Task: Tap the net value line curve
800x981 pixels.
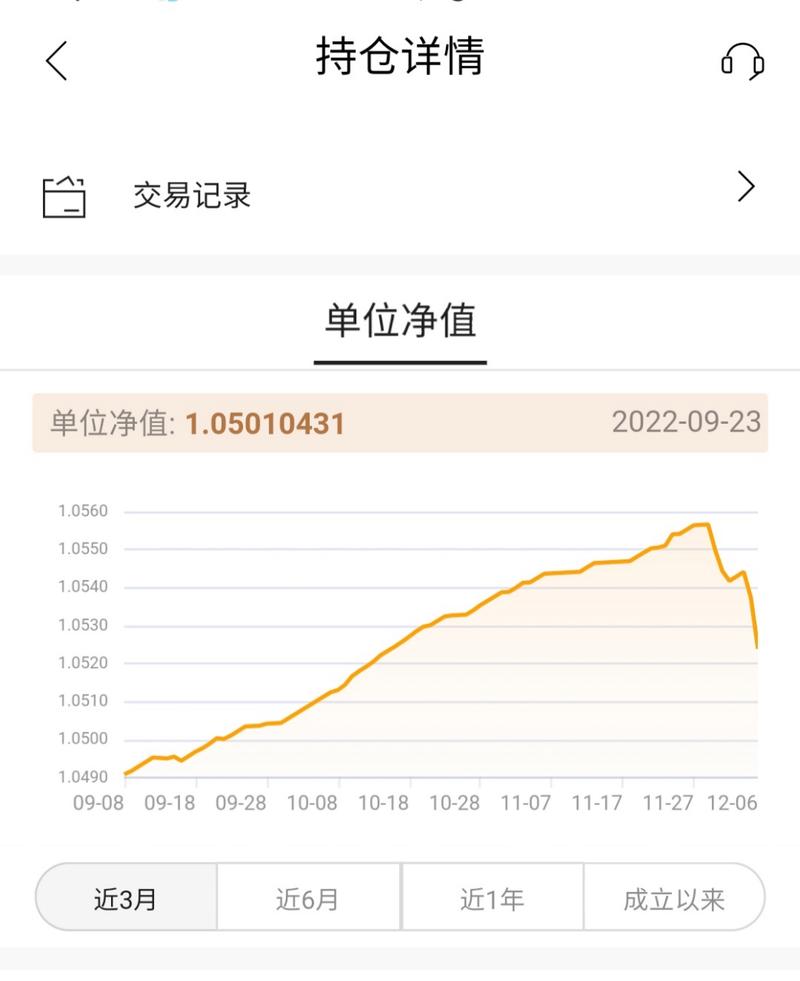Action: (x=400, y=640)
